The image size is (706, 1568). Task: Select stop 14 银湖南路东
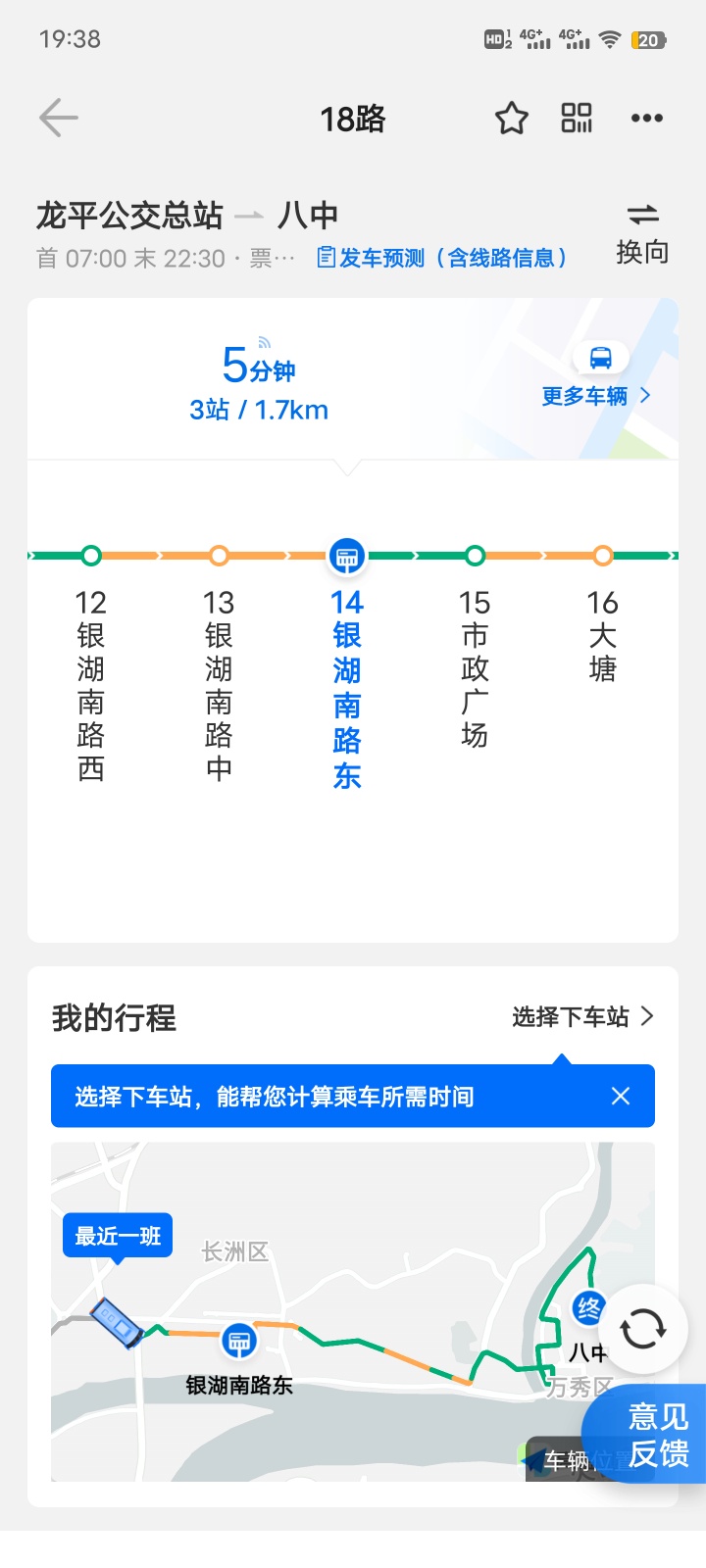coord(347,676)
